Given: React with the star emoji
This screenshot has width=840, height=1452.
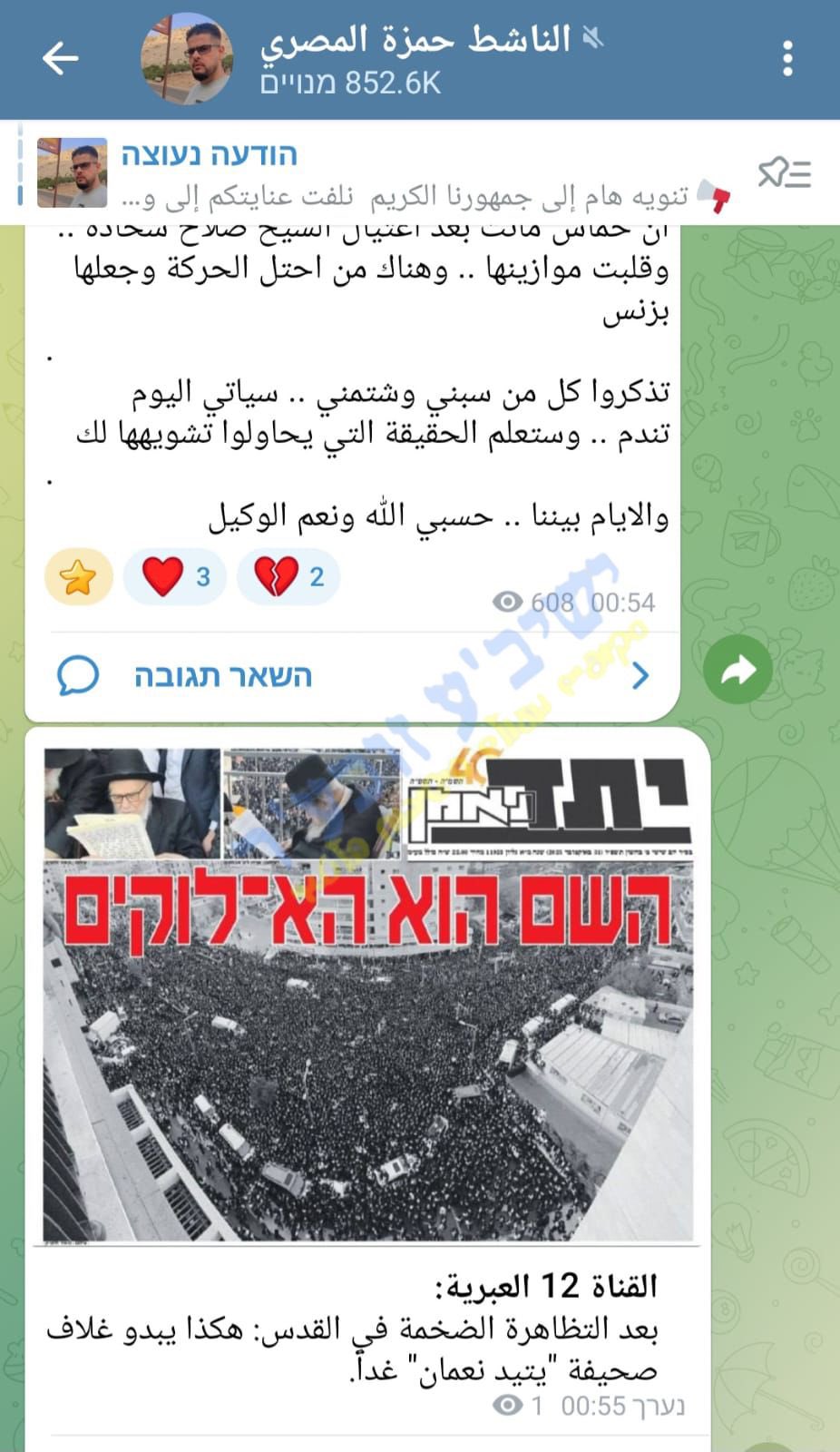Looking at the screenshot, I should (x=78, y=576).
